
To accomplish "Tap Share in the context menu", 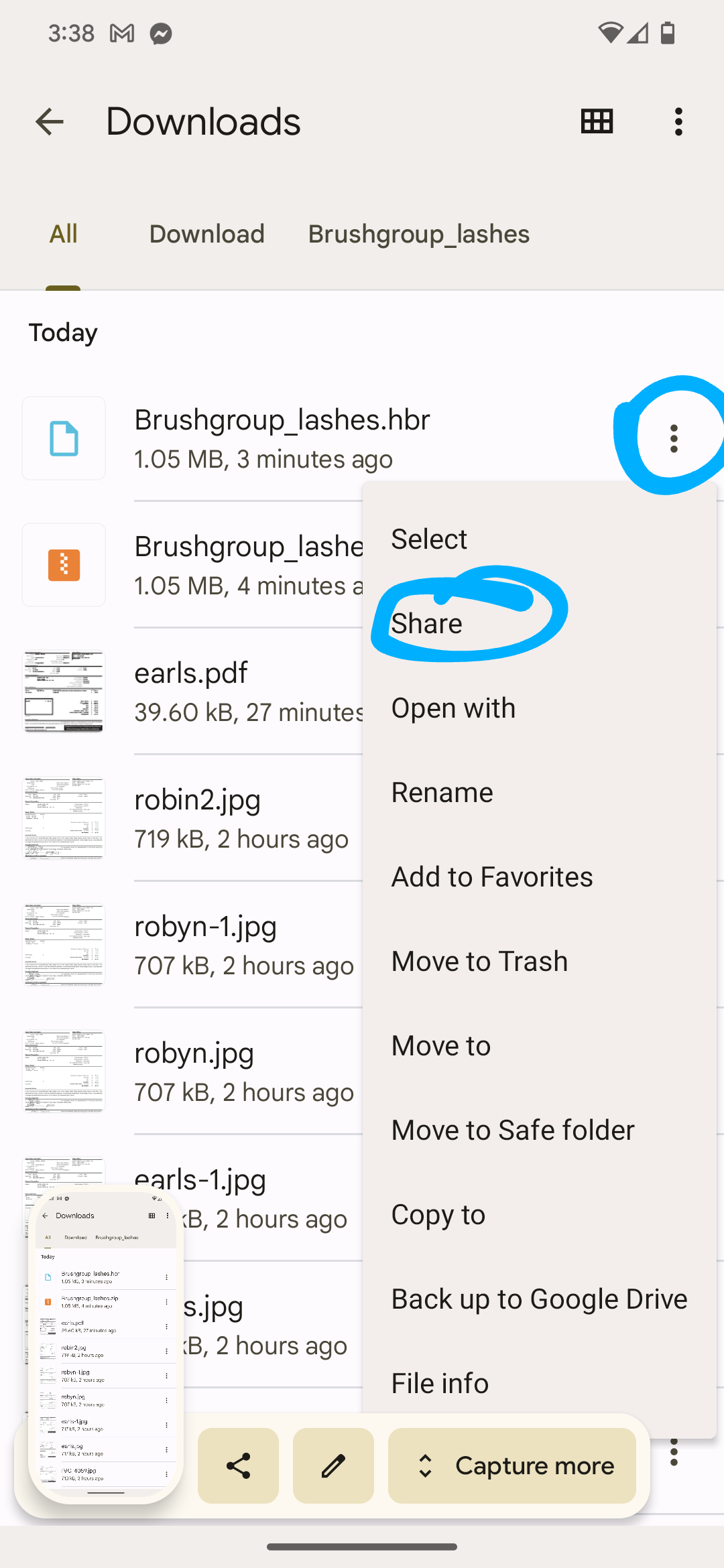I will point(427,623).
